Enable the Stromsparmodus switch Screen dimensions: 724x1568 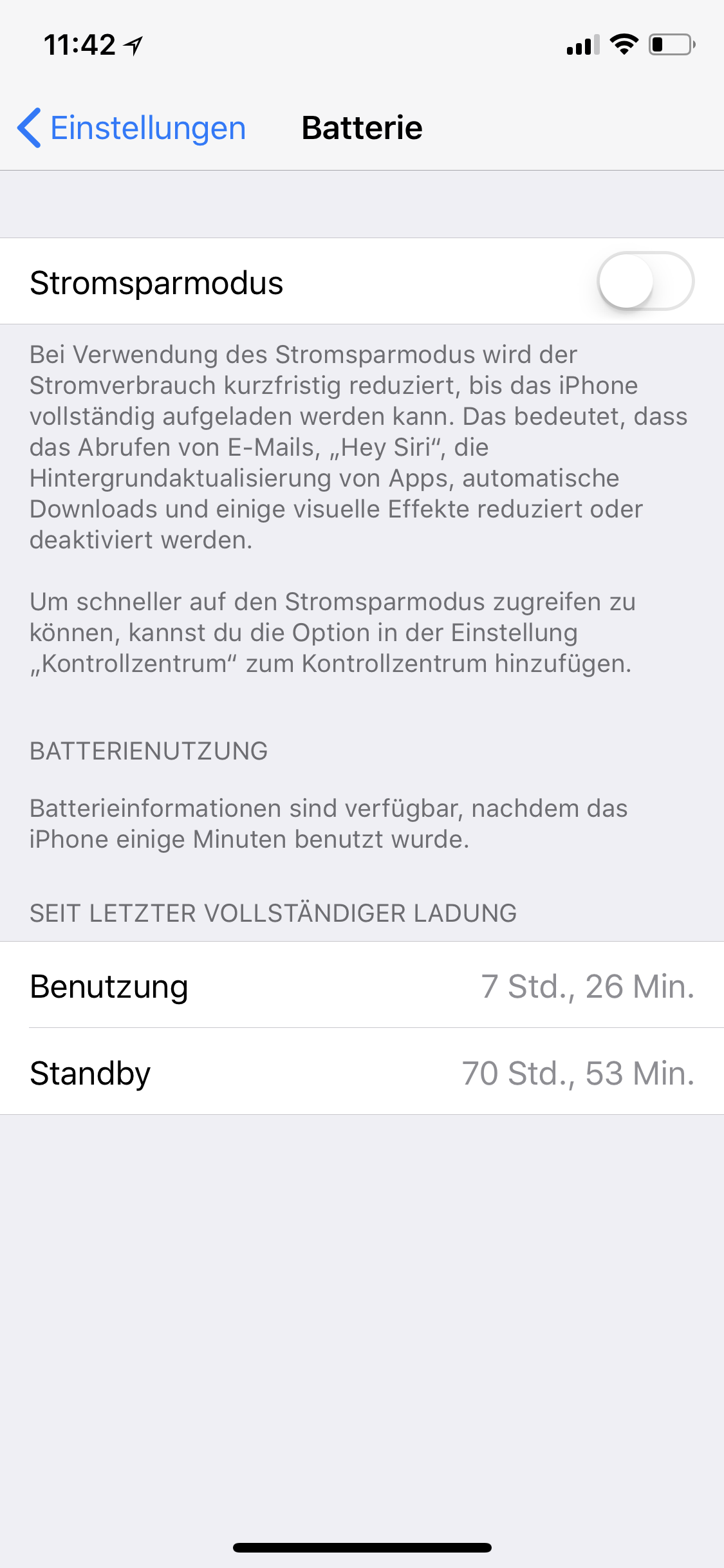click(645, 281)
